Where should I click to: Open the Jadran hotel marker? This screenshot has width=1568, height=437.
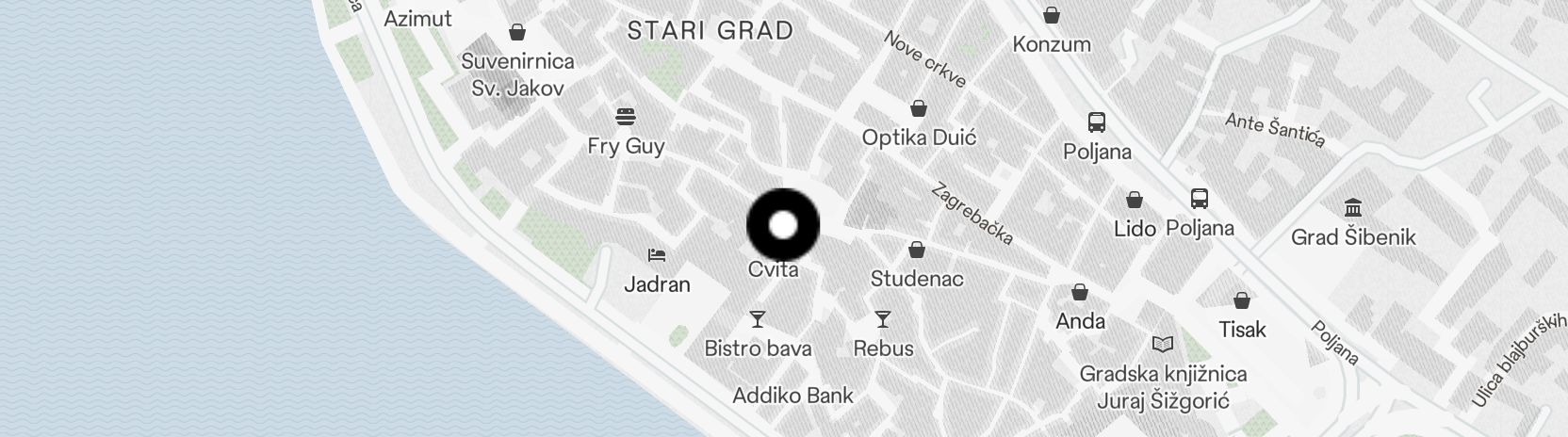[657, 254]
